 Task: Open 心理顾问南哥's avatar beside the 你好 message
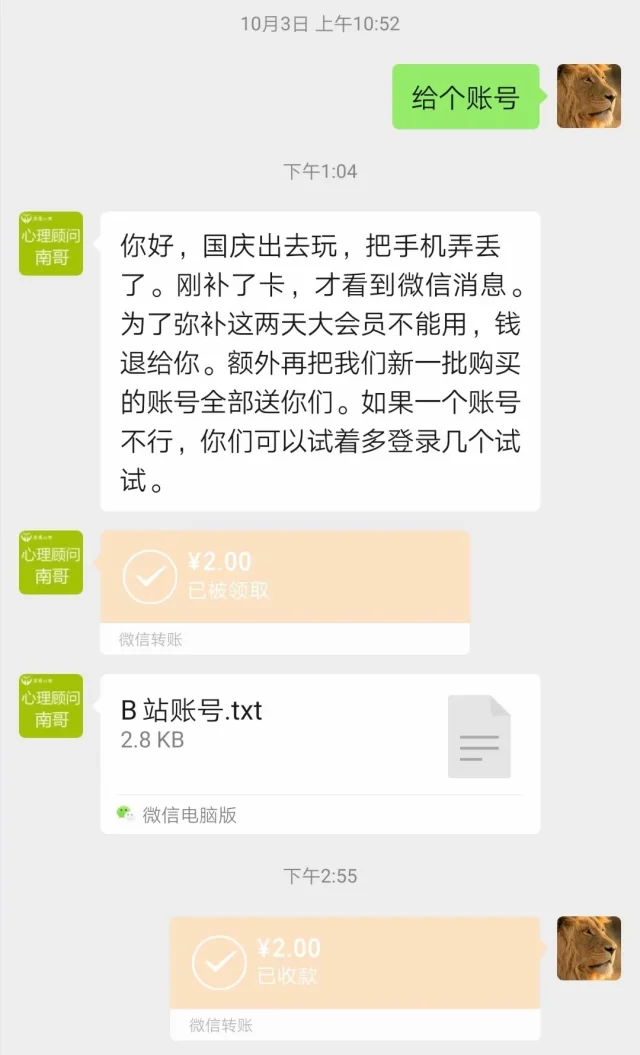(51, 243)
